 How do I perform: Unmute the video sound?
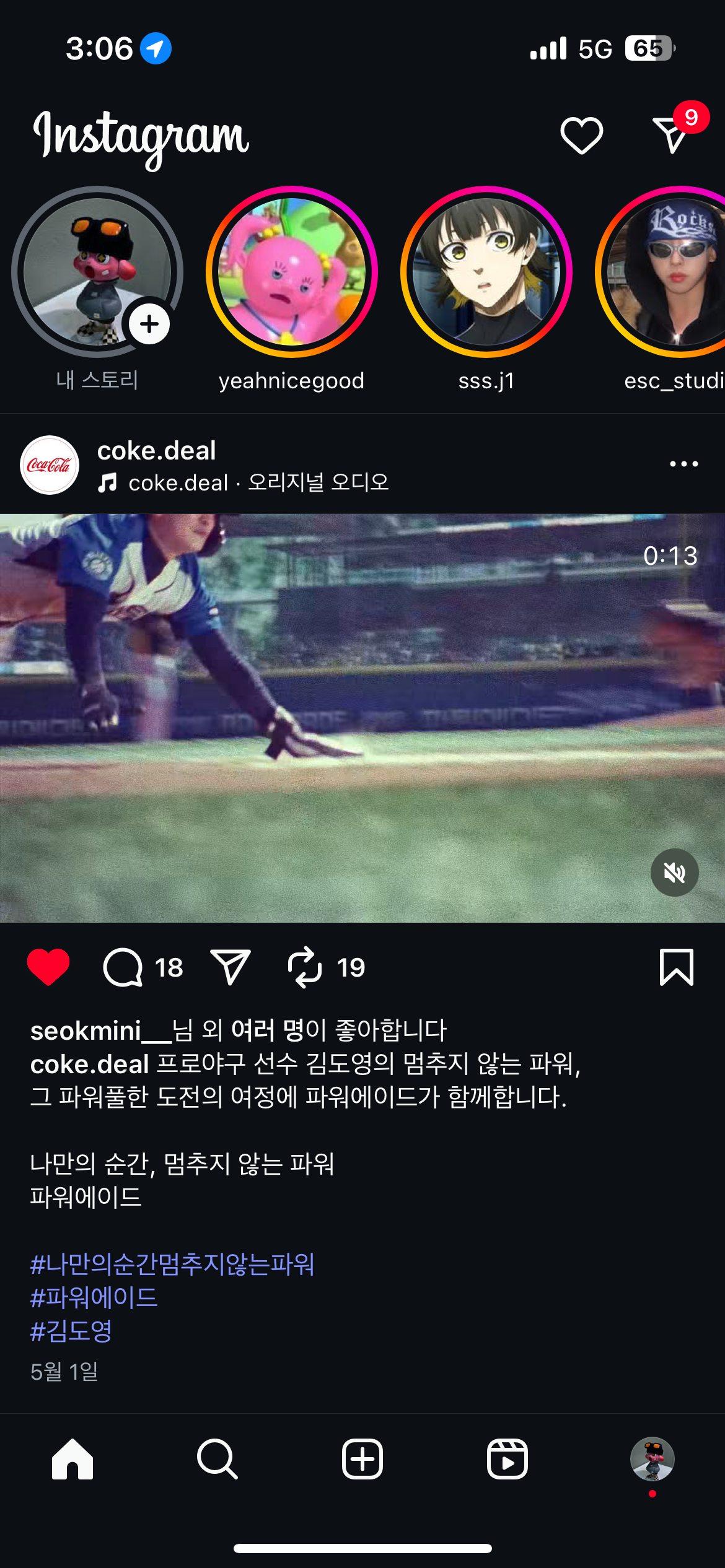coord(674,873)
